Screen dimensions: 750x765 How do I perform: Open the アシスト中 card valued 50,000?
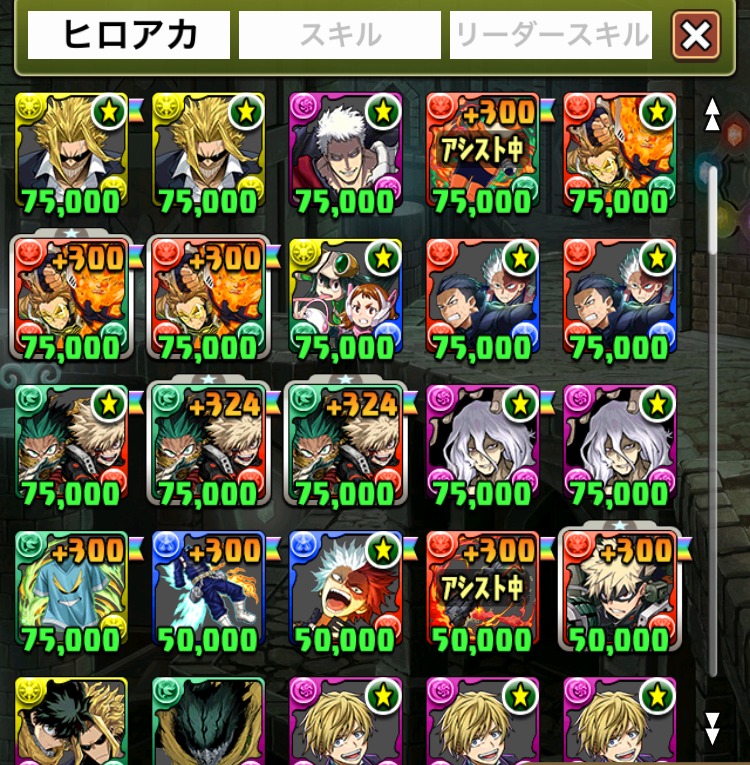482,591
